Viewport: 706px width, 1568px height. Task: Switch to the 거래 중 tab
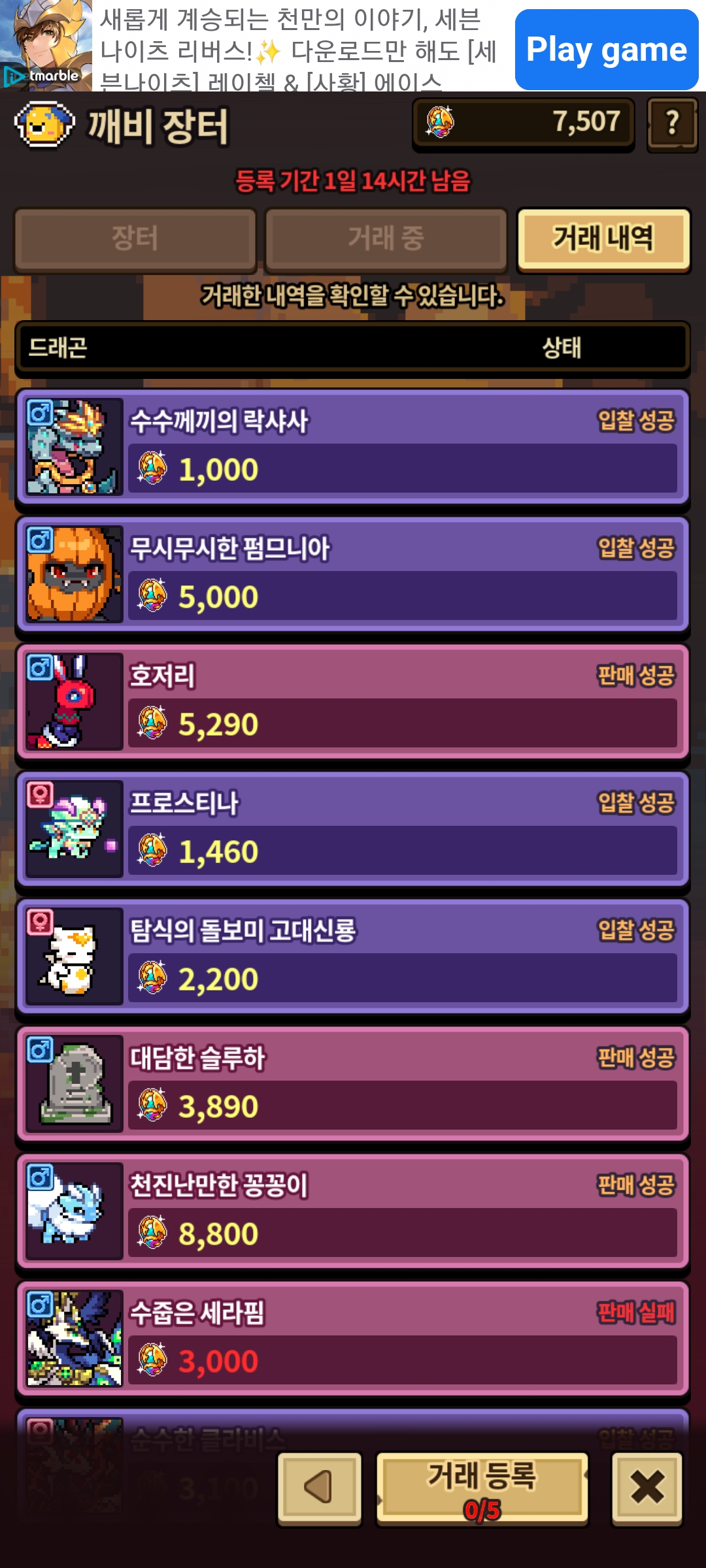pos(386,238)
